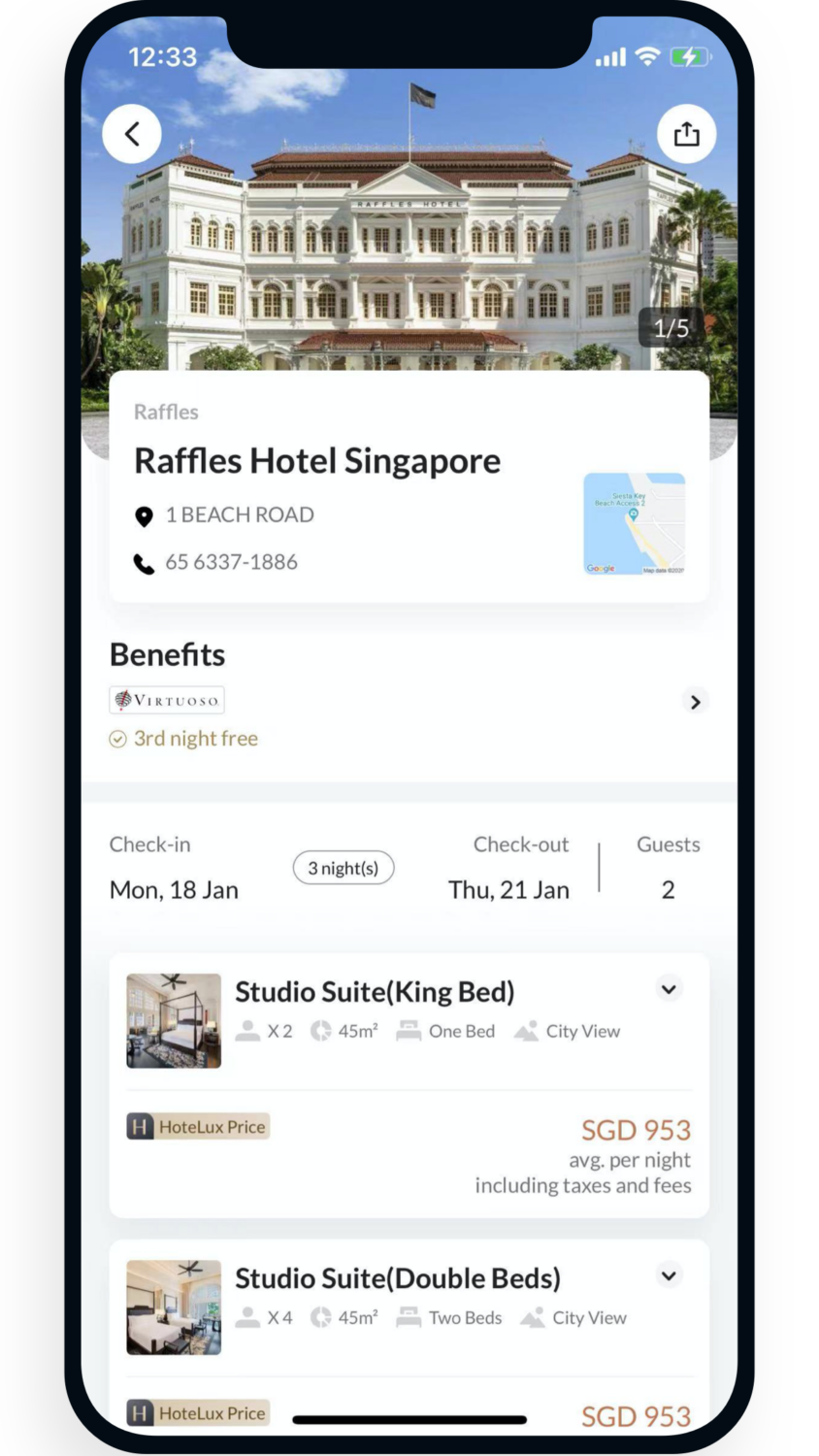Expand Studio Suite(Double Beds) details
819x1456 pixels.
tap(669, 1275)
